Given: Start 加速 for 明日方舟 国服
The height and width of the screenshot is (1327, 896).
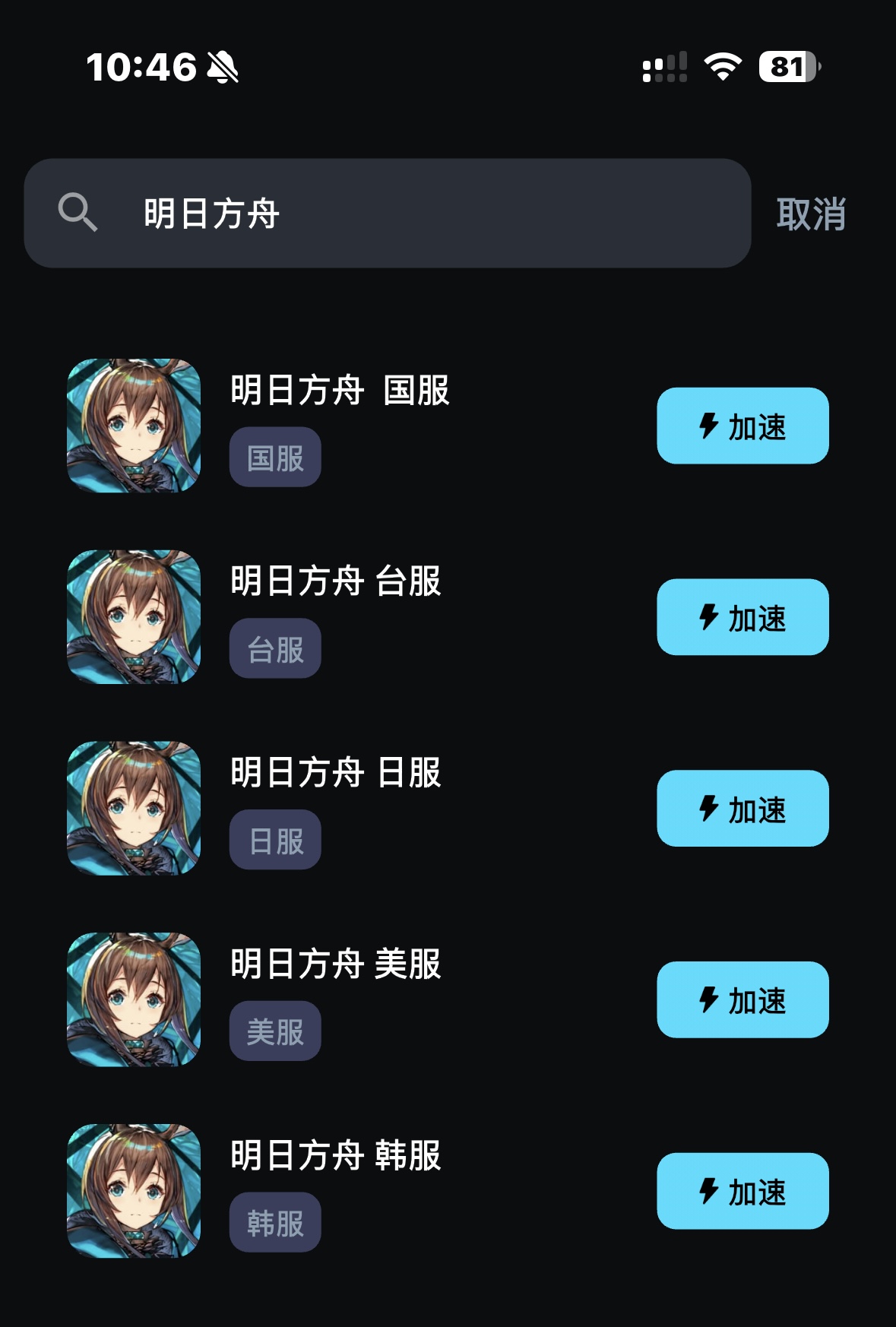Looking at the screenshot, I should point(742,426).
